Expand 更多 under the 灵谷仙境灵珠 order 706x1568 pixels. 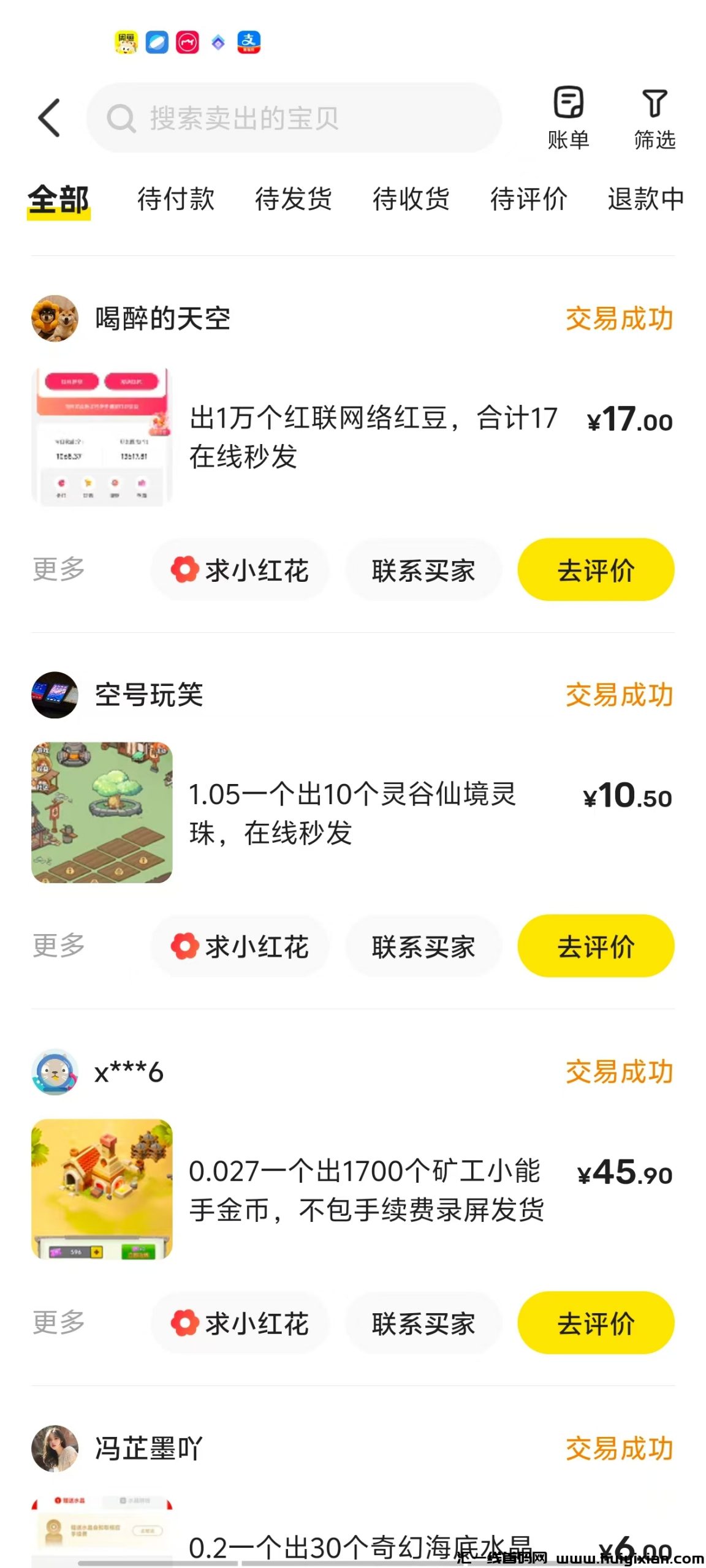[59, 946]
